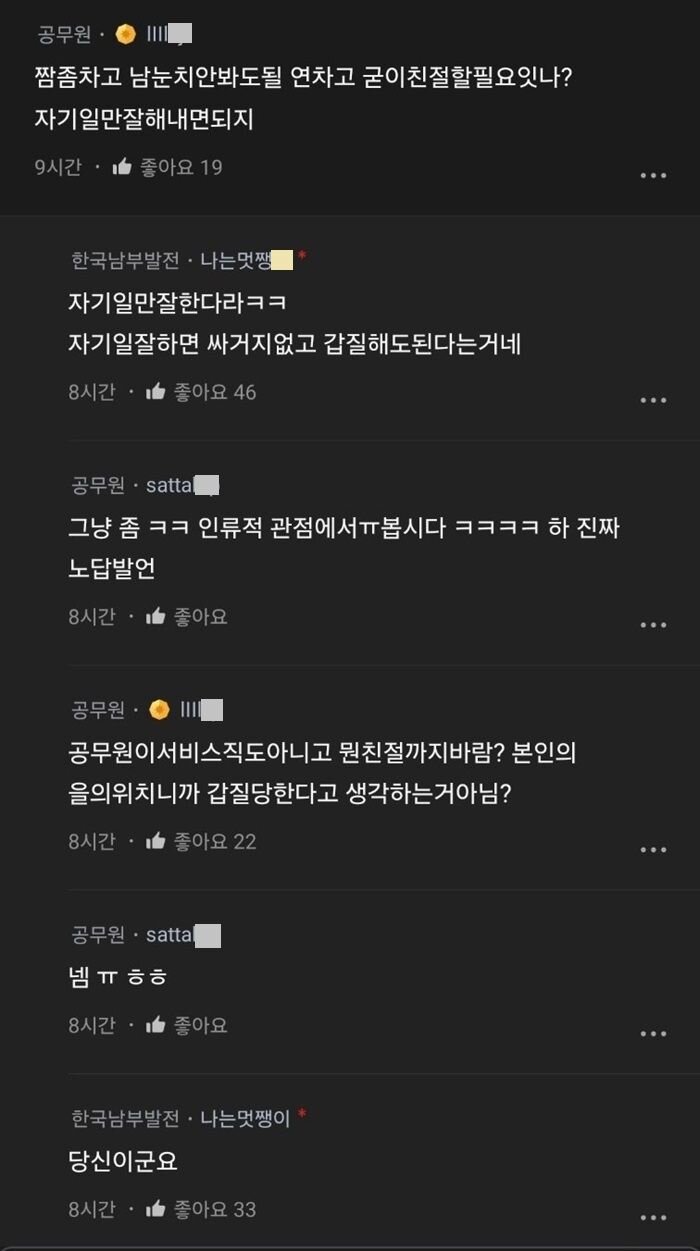Open overflow menu for the '짬좀차고' comment
The width and height of the screenshot is (700, 1251).
click(x=653, y=175)
